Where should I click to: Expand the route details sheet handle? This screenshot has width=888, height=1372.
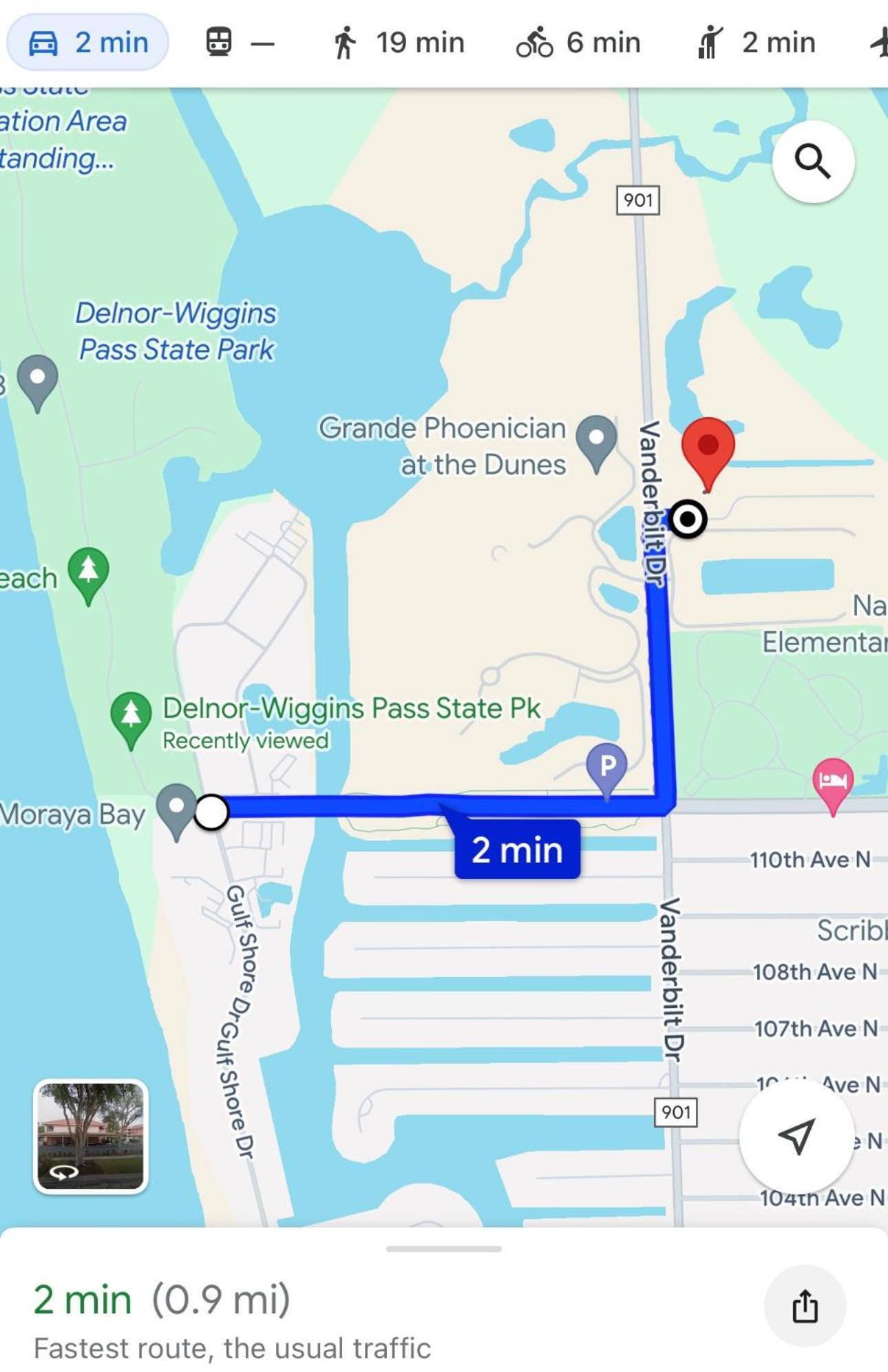(444, 1249)
